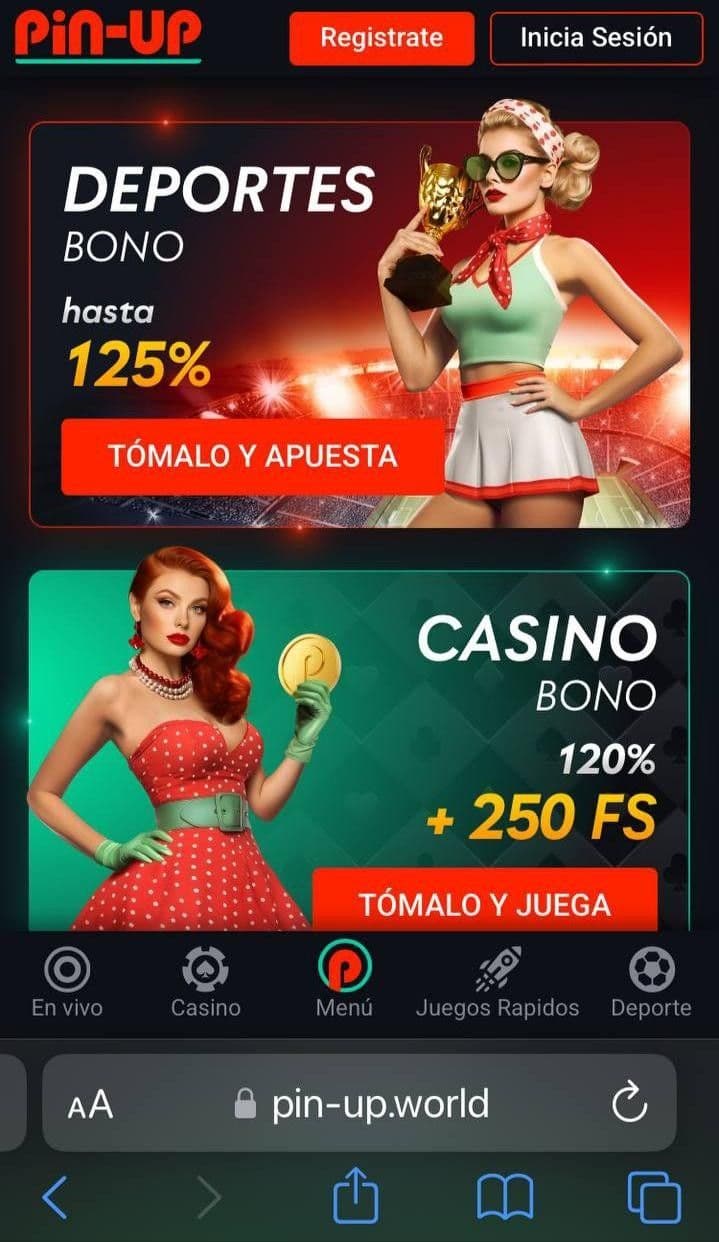Reload the page in Safari
Screen dimensions: 719x1242
coord(629,1105)
